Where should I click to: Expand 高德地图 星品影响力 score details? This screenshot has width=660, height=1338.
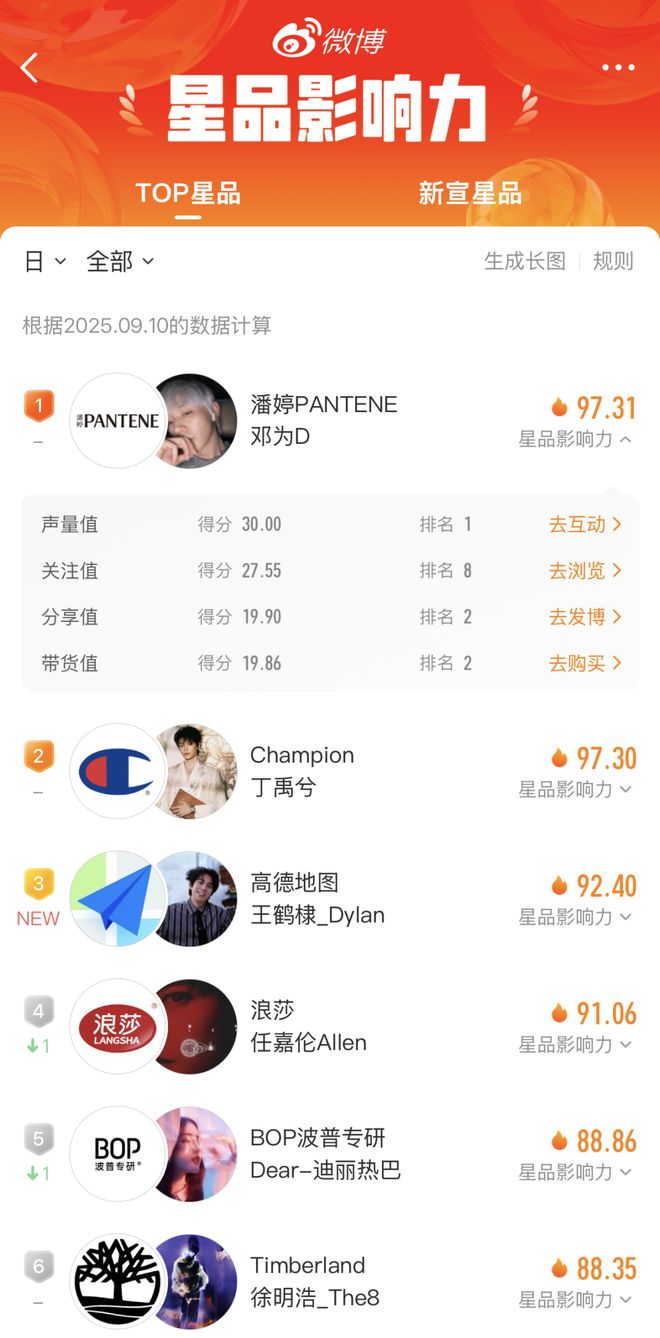pyautogui.click(x=576, y=916)
